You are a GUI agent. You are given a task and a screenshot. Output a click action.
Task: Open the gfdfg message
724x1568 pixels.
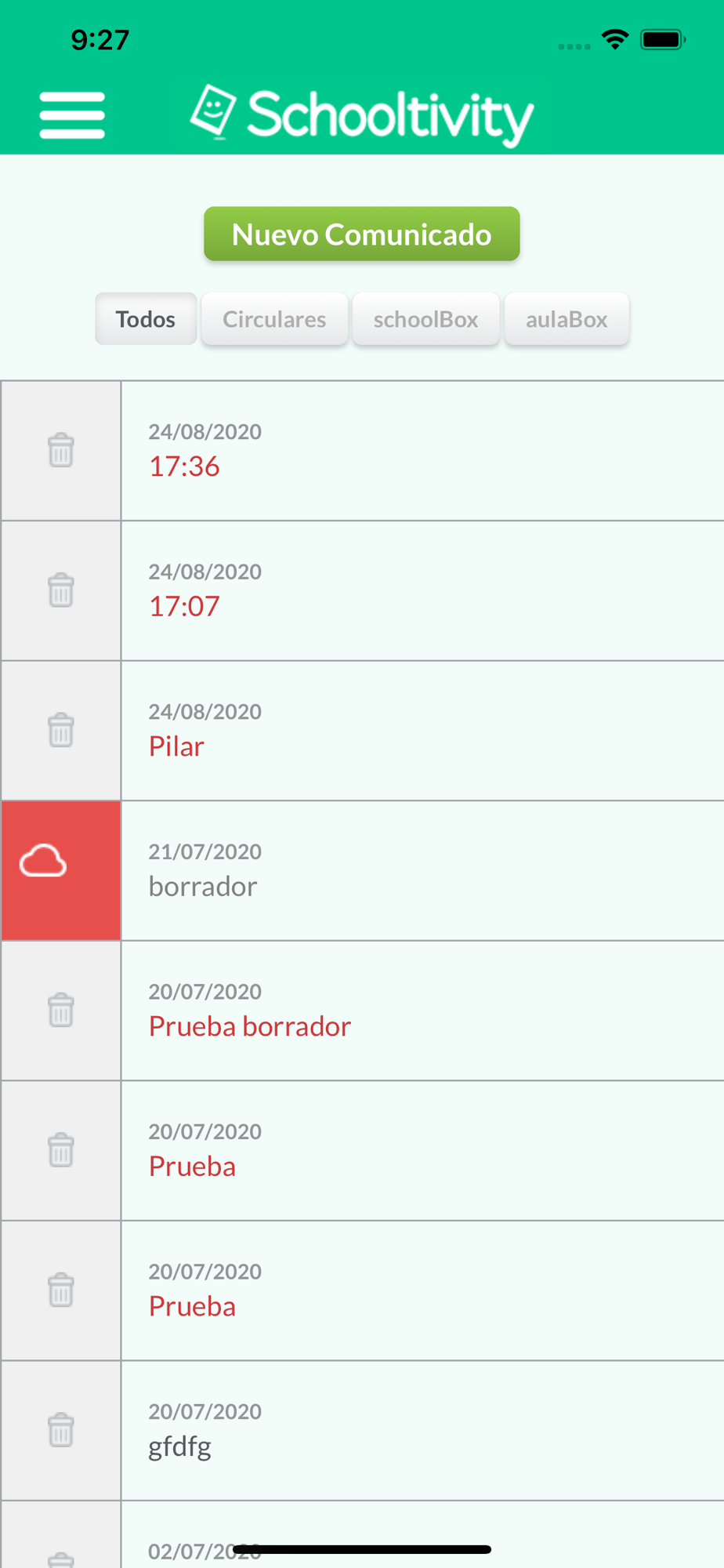coord(422,1431)
